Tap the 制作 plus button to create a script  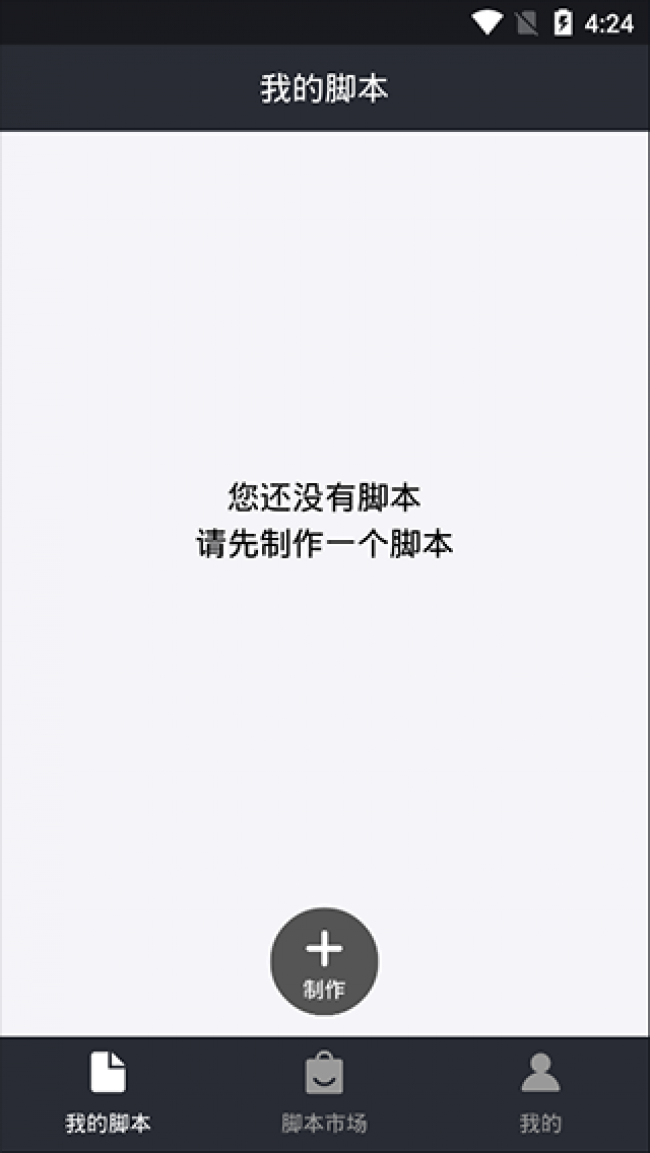click(x=324, y=961)
